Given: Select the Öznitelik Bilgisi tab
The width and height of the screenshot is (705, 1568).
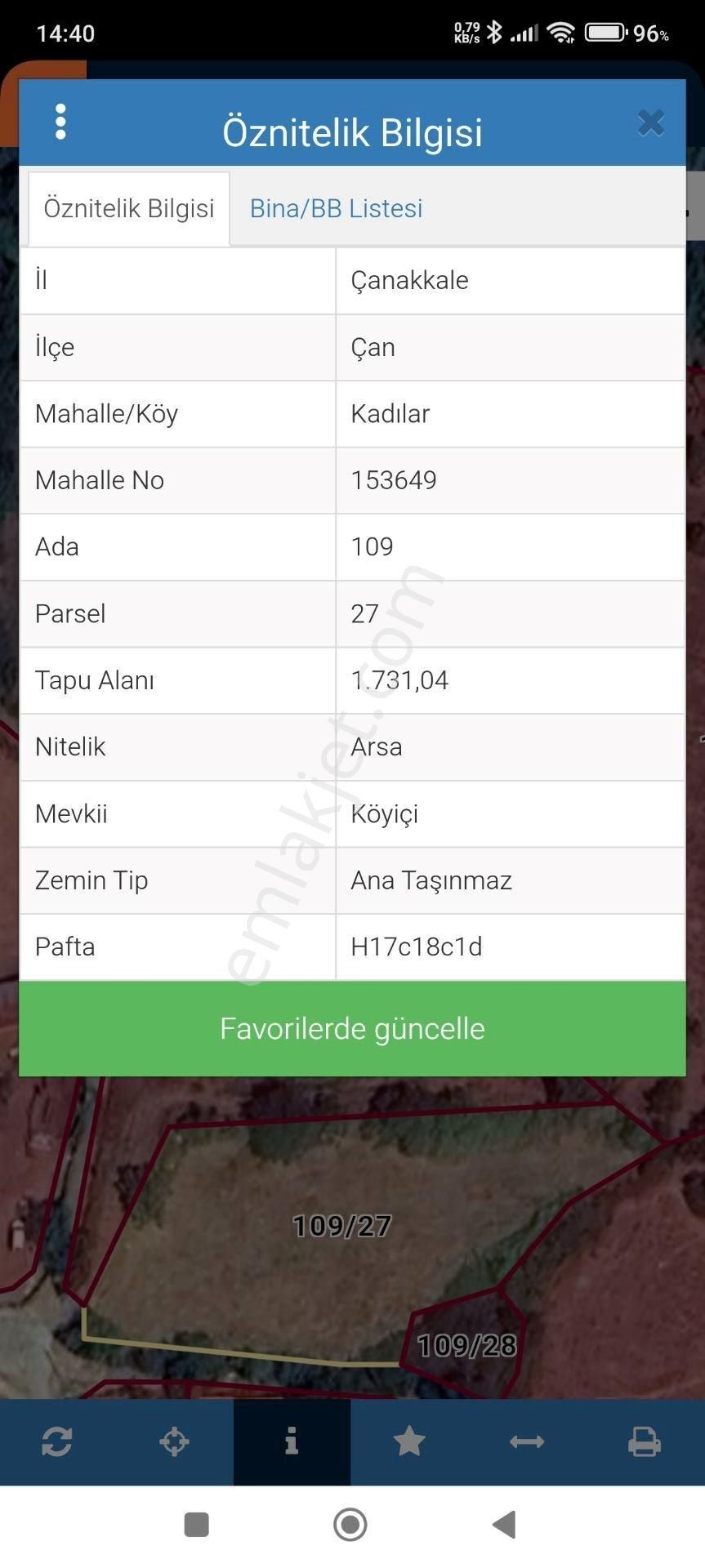Looking at the screenshot, I should [129, 208].
